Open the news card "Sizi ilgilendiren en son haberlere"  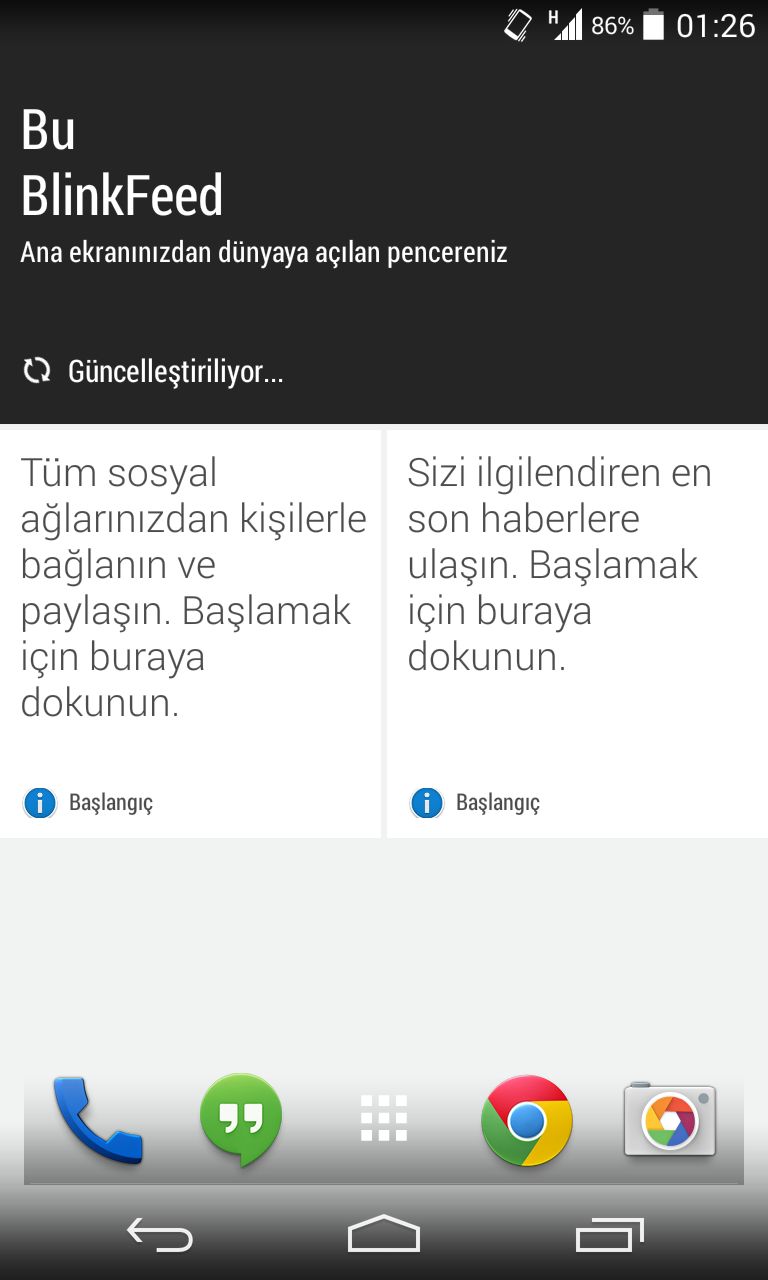tap(577, 634)
